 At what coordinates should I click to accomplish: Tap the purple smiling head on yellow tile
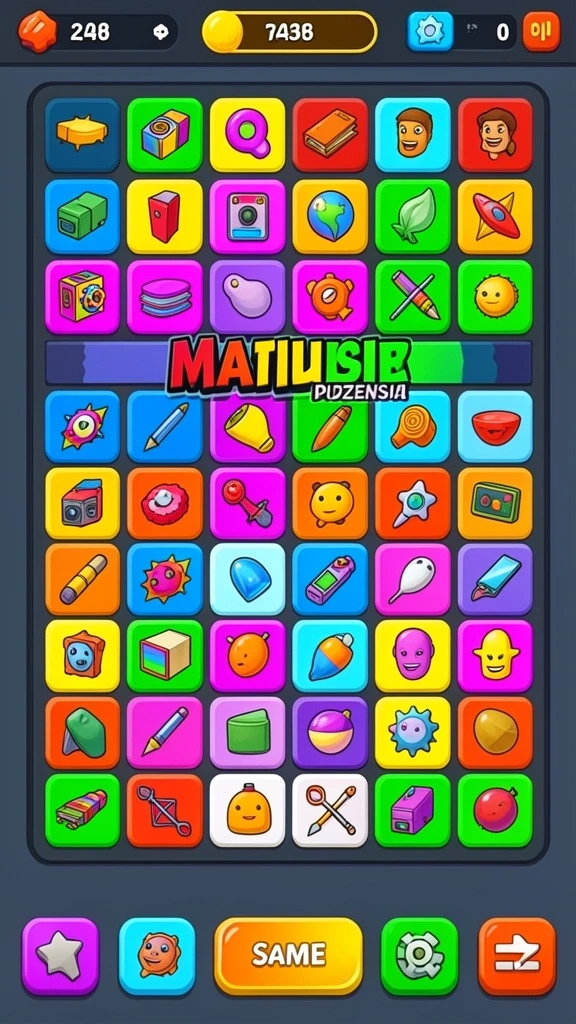pos(413,656)
